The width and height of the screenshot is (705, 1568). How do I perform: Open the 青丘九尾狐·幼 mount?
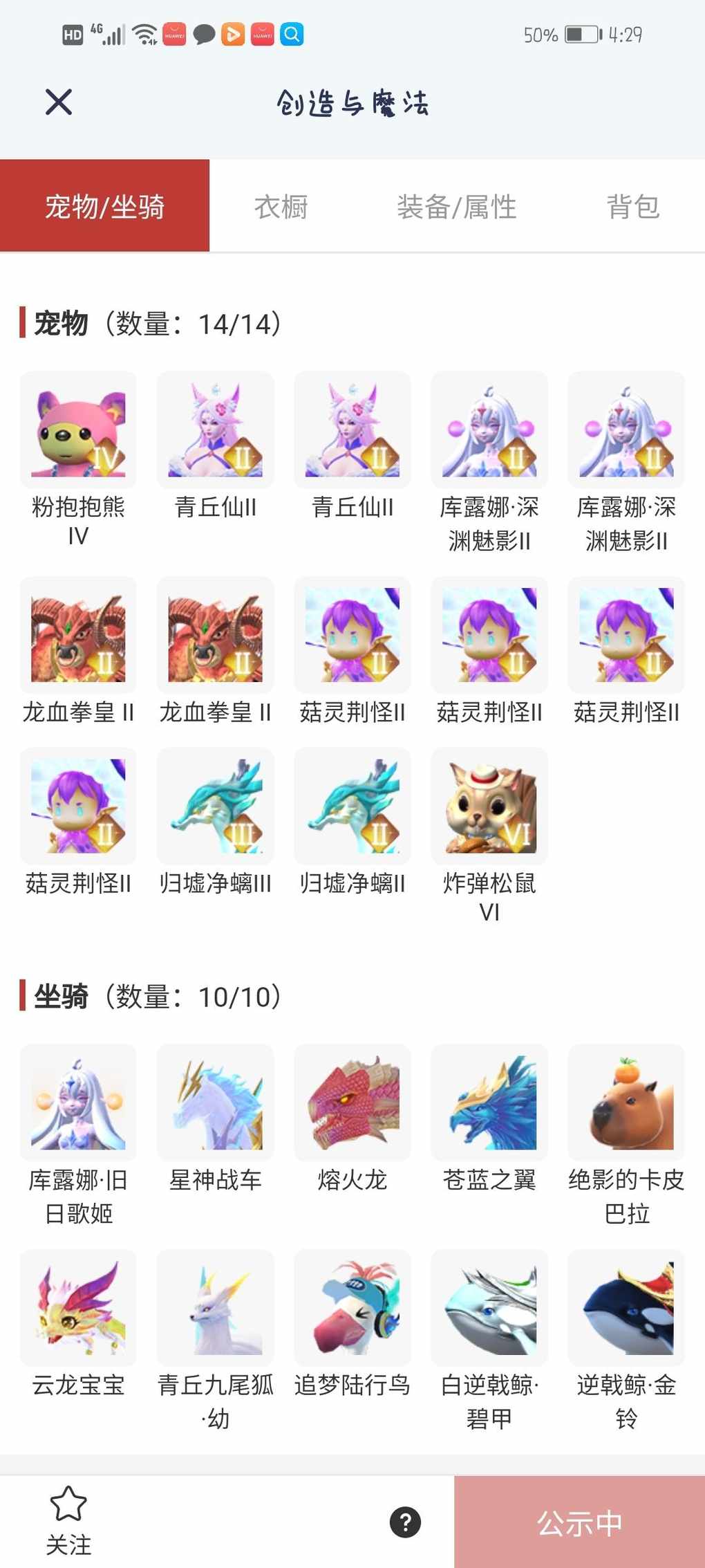tap(215, 1308)
